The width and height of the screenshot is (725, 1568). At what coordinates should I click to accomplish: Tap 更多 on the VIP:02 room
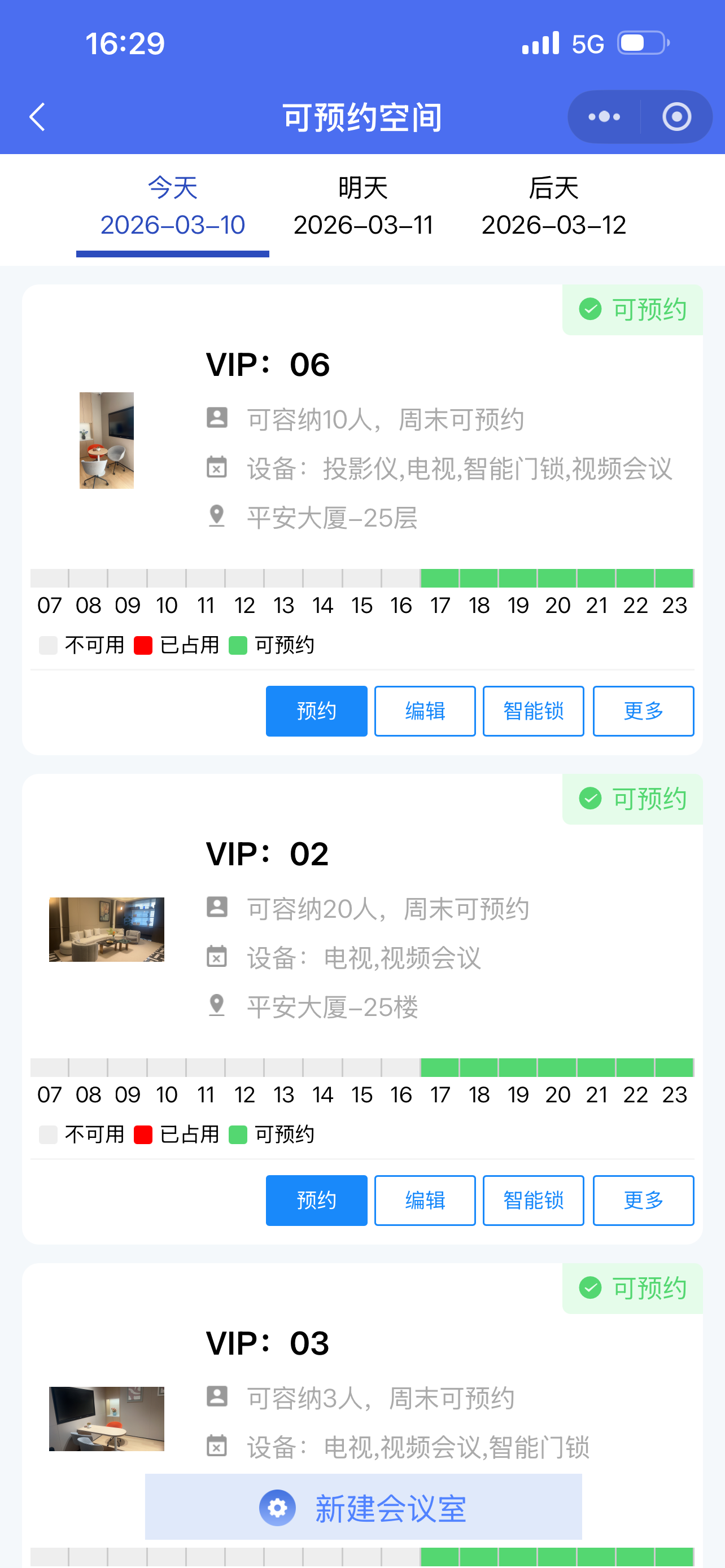pos(643,1200)
